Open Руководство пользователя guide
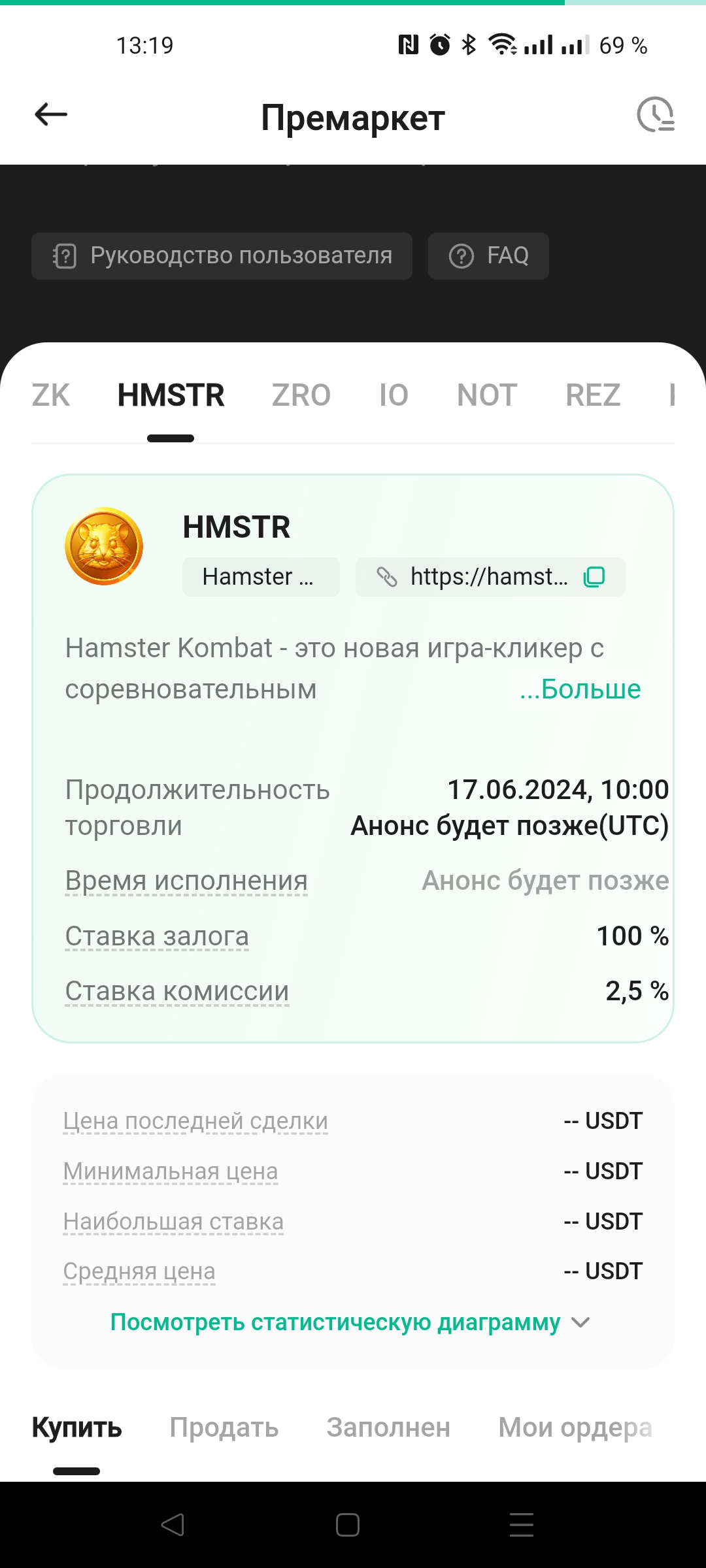The height and width of the screenshot is (1568, 706). coord(222,256)
